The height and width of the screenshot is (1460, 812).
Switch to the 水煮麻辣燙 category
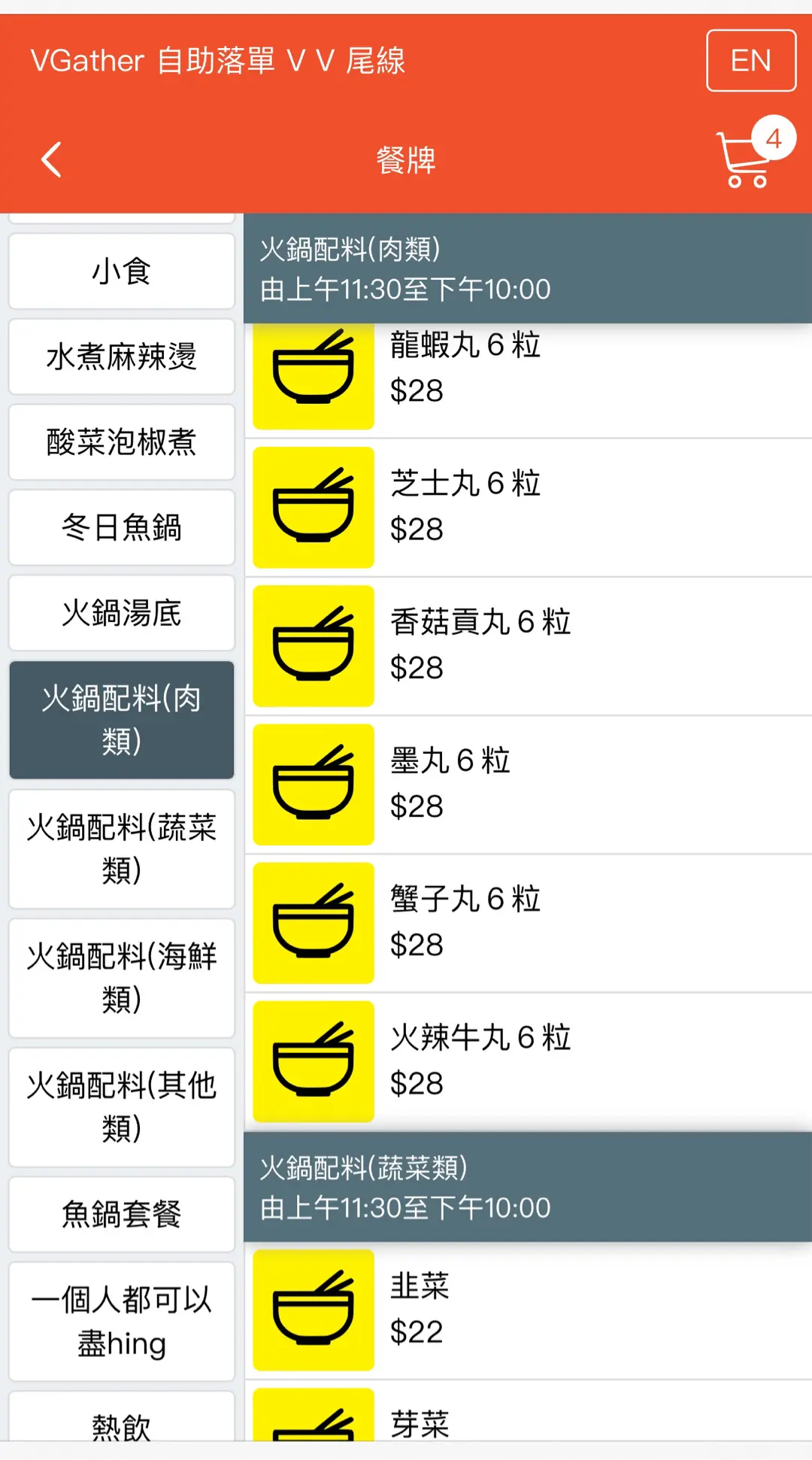122,357
